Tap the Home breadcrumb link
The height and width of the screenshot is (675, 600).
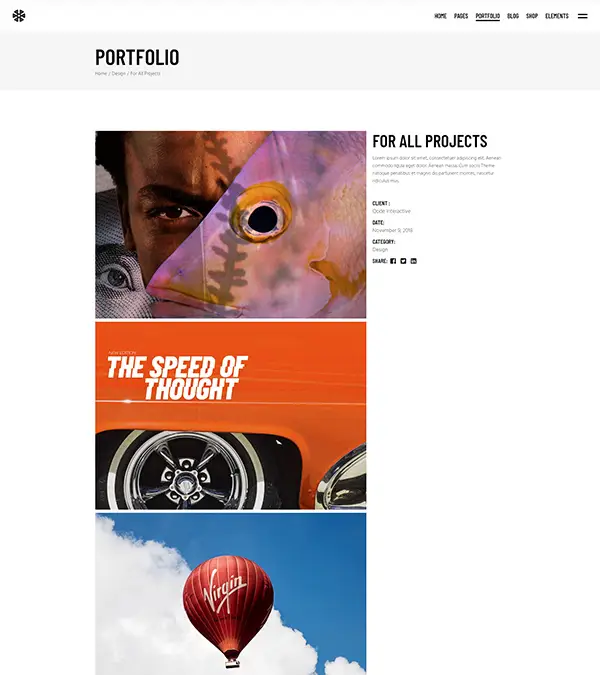(101, 73)
